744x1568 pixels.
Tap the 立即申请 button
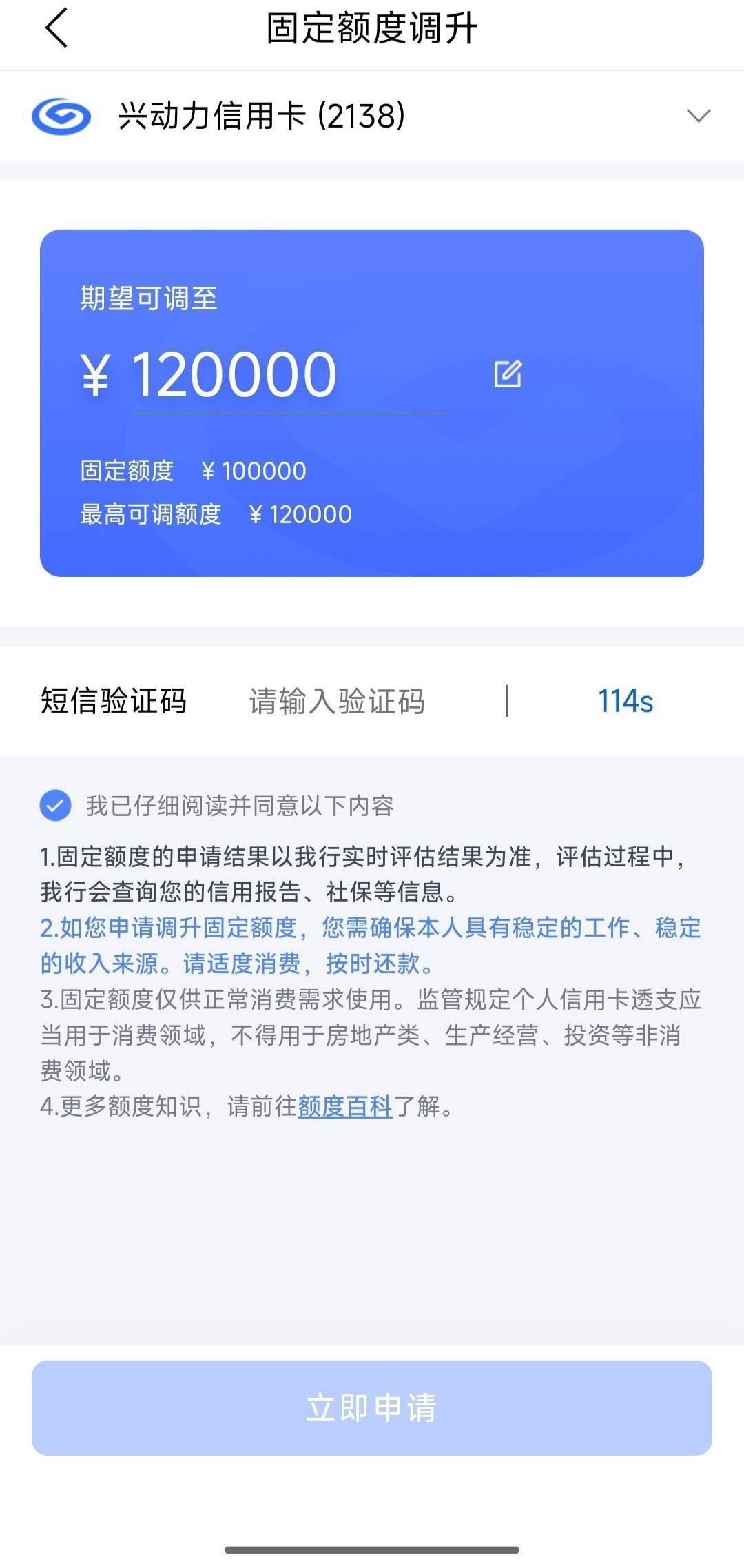(x=372, y=1407)
